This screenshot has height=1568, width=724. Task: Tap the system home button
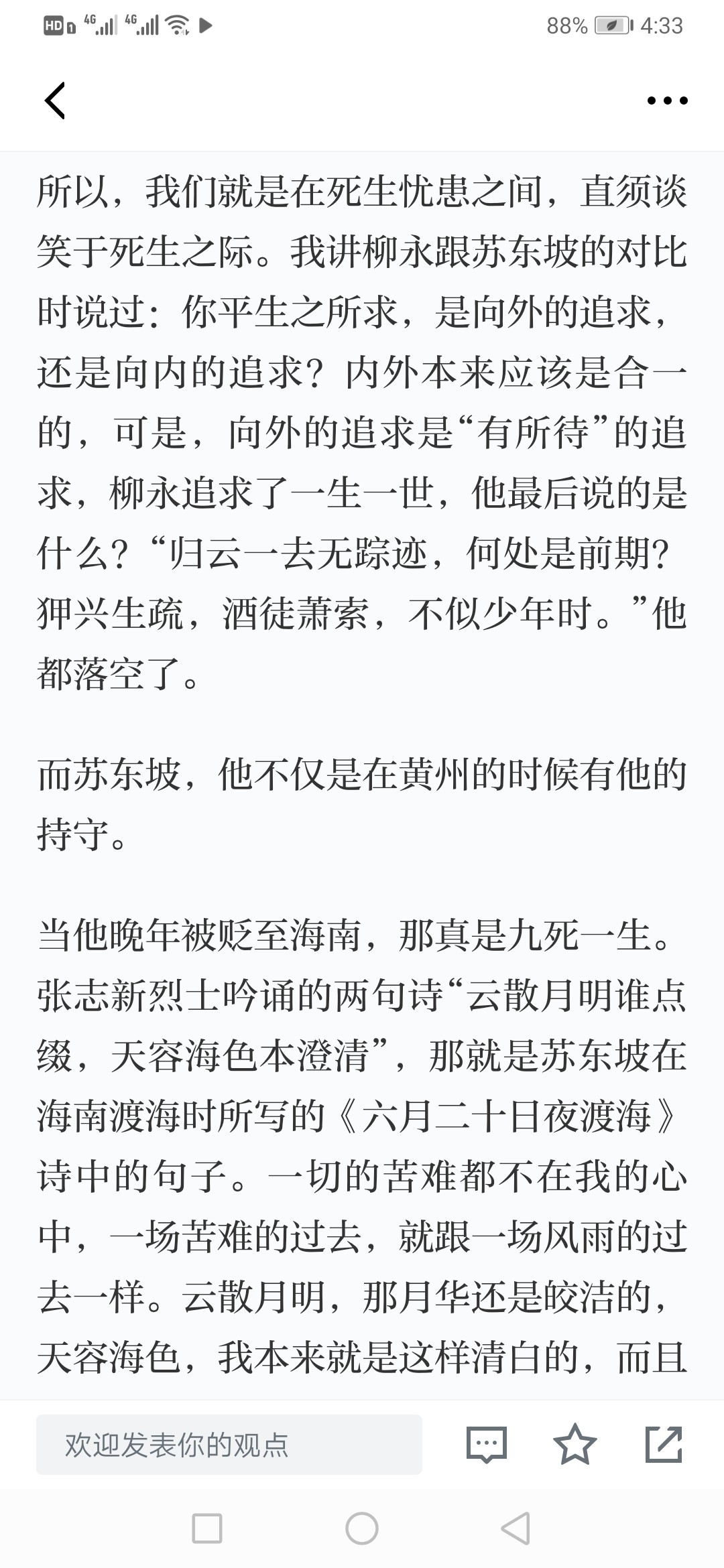362,1528
